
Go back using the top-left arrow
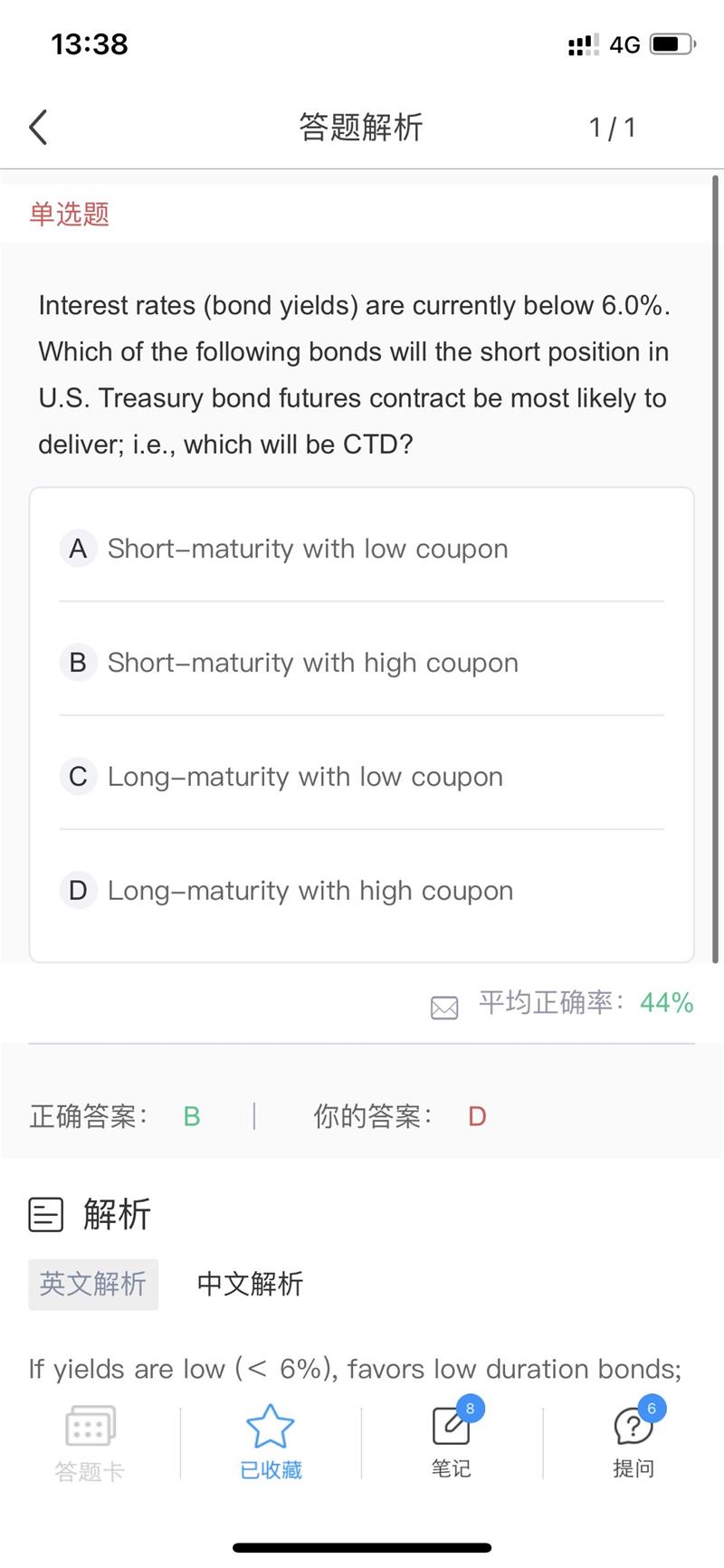(x=38, y=128)
